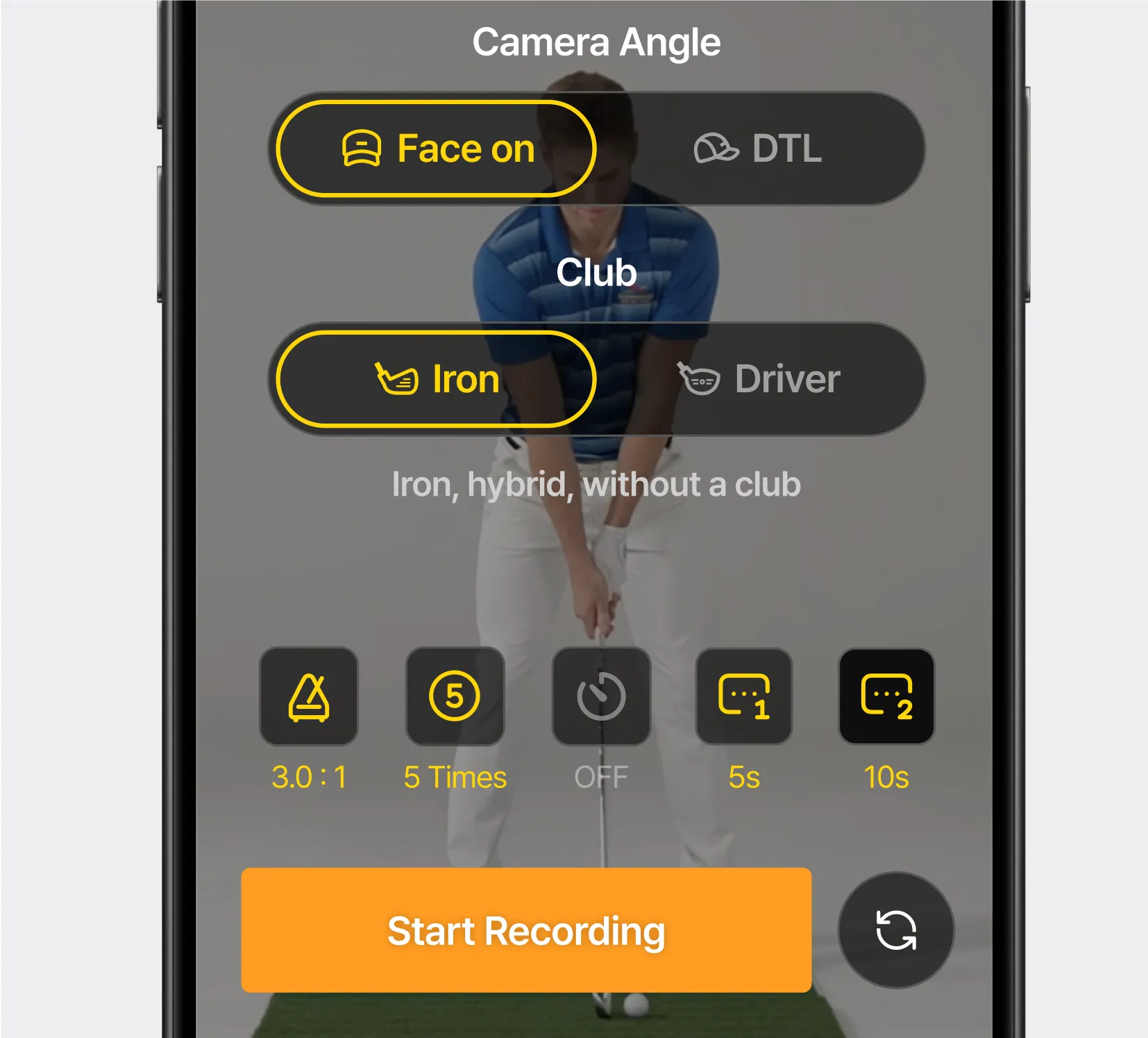Toggle the timer currently set to OFF
The width and height of the screenshot is (1148, 1038).
click(x=601, y=696)
